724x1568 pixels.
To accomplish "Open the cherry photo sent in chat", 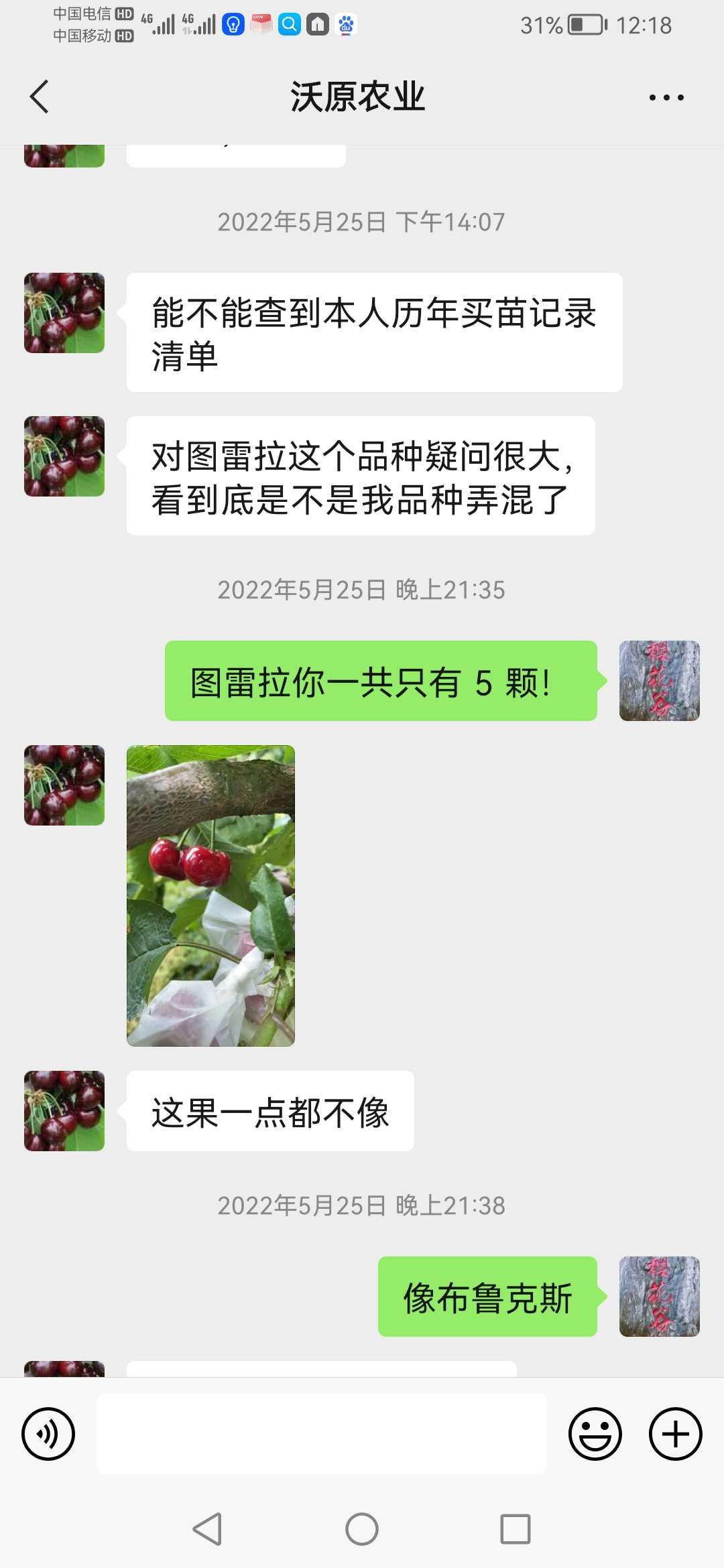I will click(210, 895).
